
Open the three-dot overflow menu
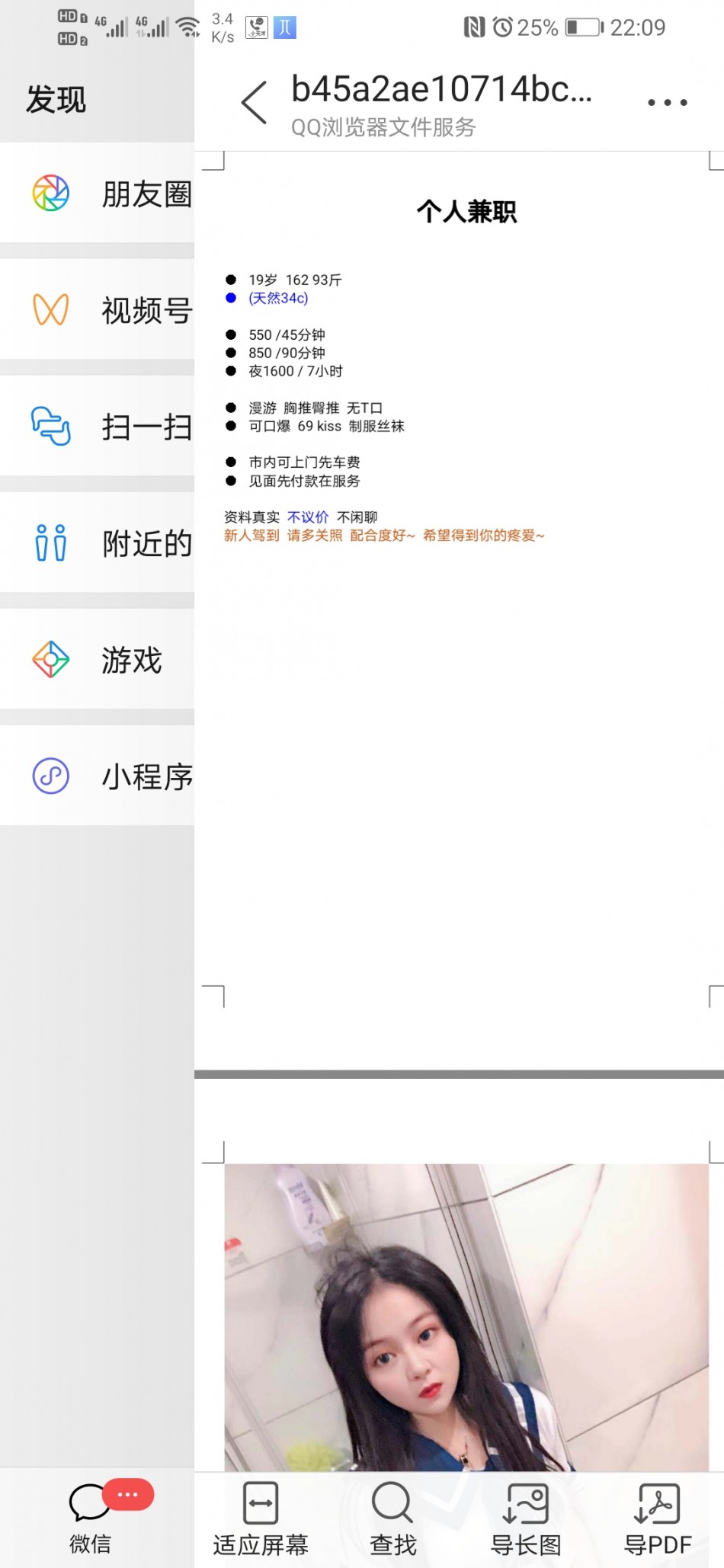click(x=667, y=102)
